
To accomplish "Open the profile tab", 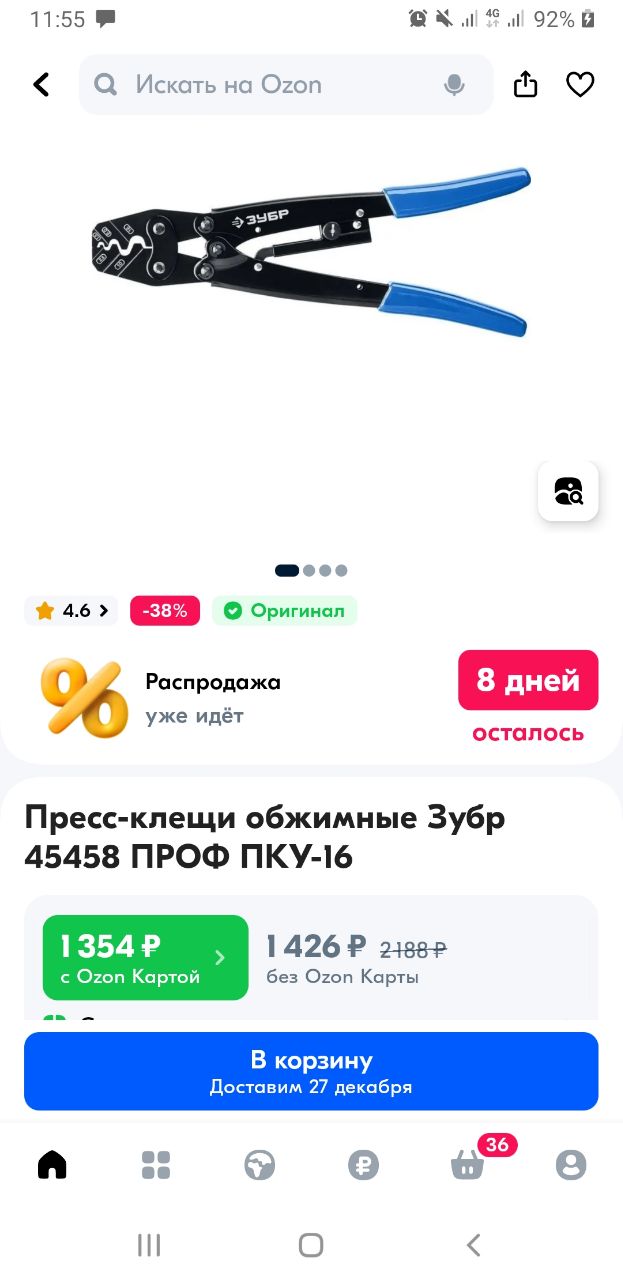I will (x=571, y=1165).
